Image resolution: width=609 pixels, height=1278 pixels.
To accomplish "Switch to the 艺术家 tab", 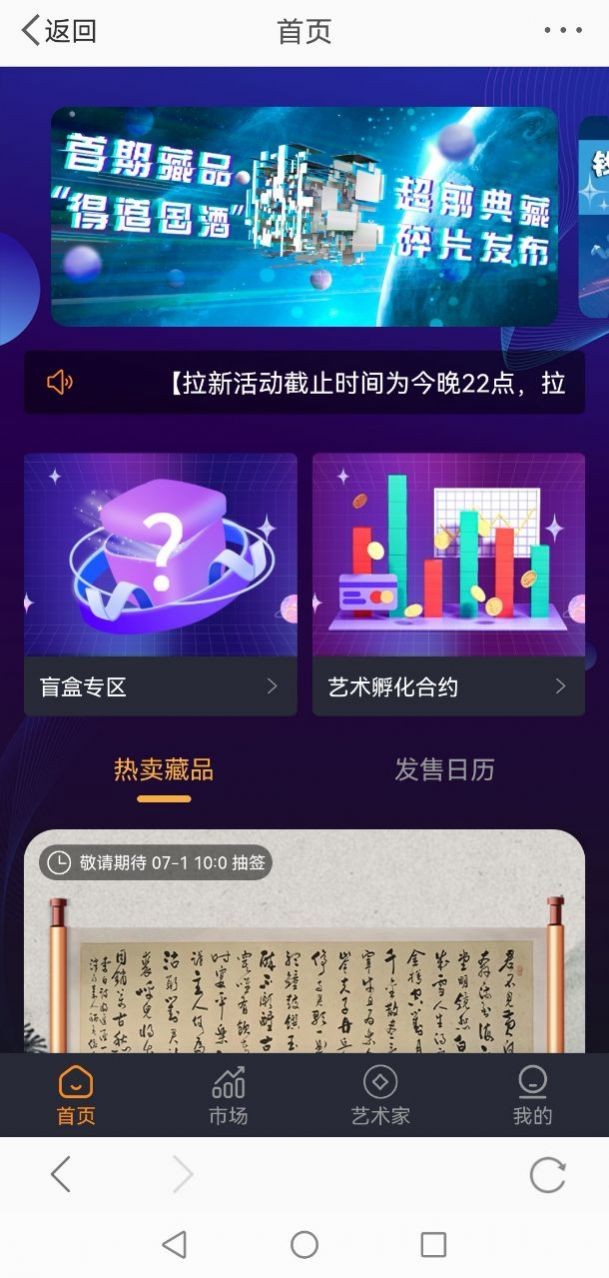I will tap(380, 1096).
